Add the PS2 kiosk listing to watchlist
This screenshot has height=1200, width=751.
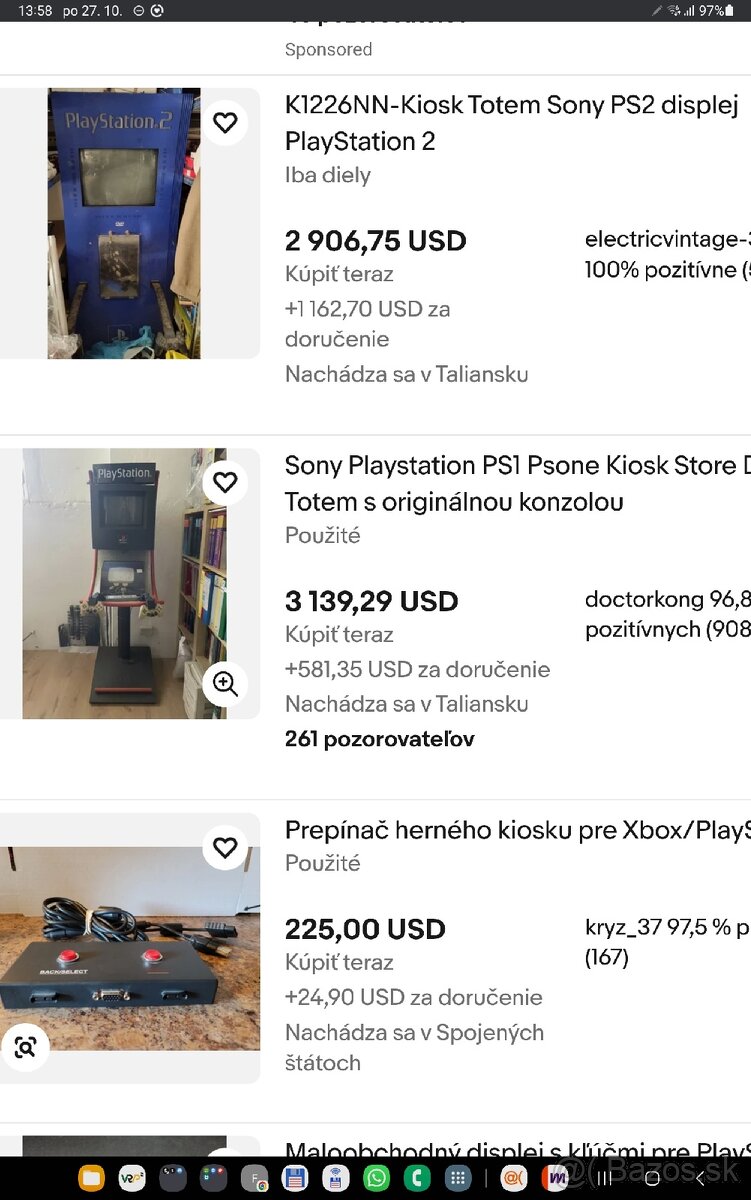click(x=225, y=122)
